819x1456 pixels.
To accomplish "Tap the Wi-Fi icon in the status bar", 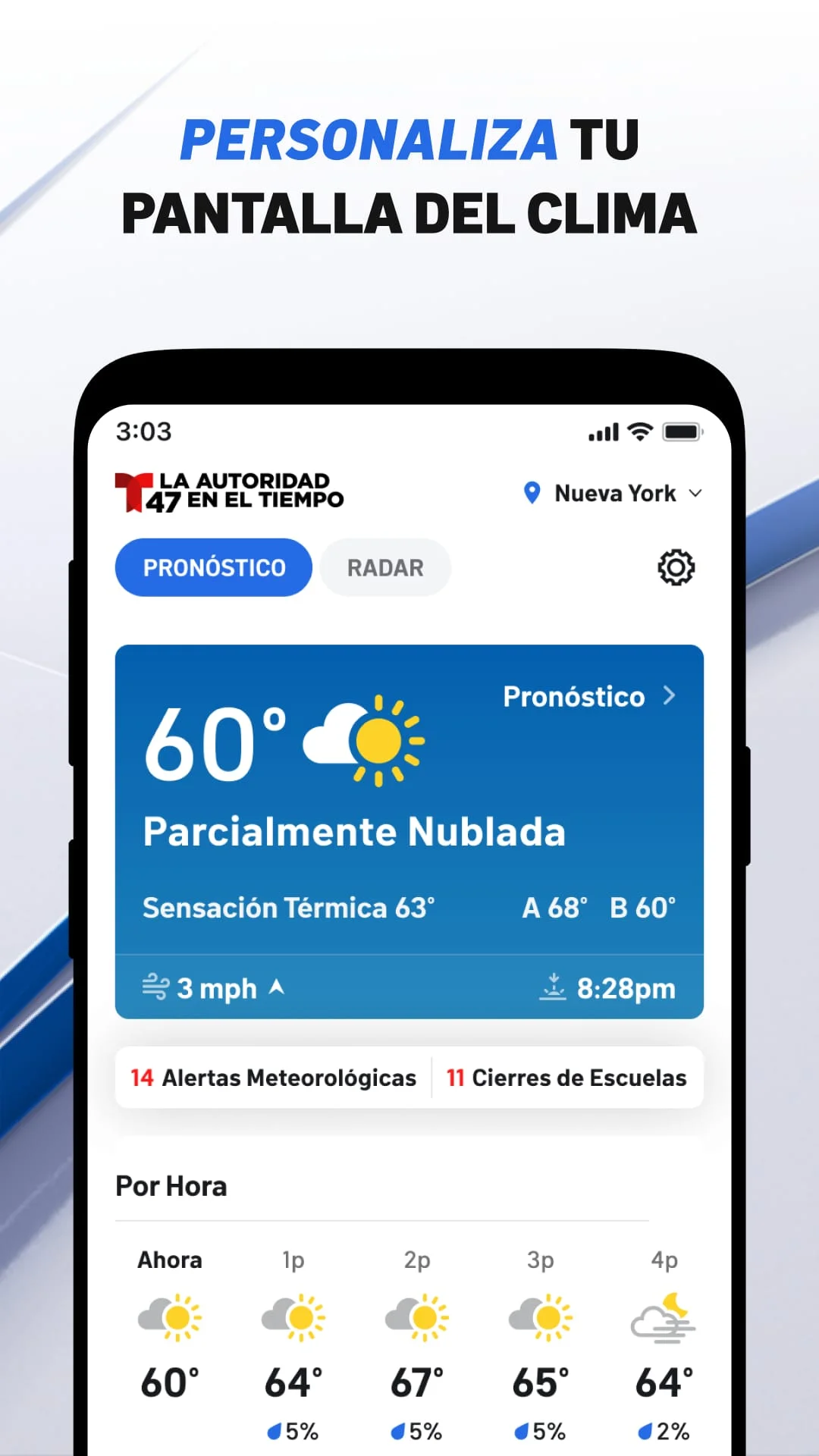I will click(x=639, y=431).
